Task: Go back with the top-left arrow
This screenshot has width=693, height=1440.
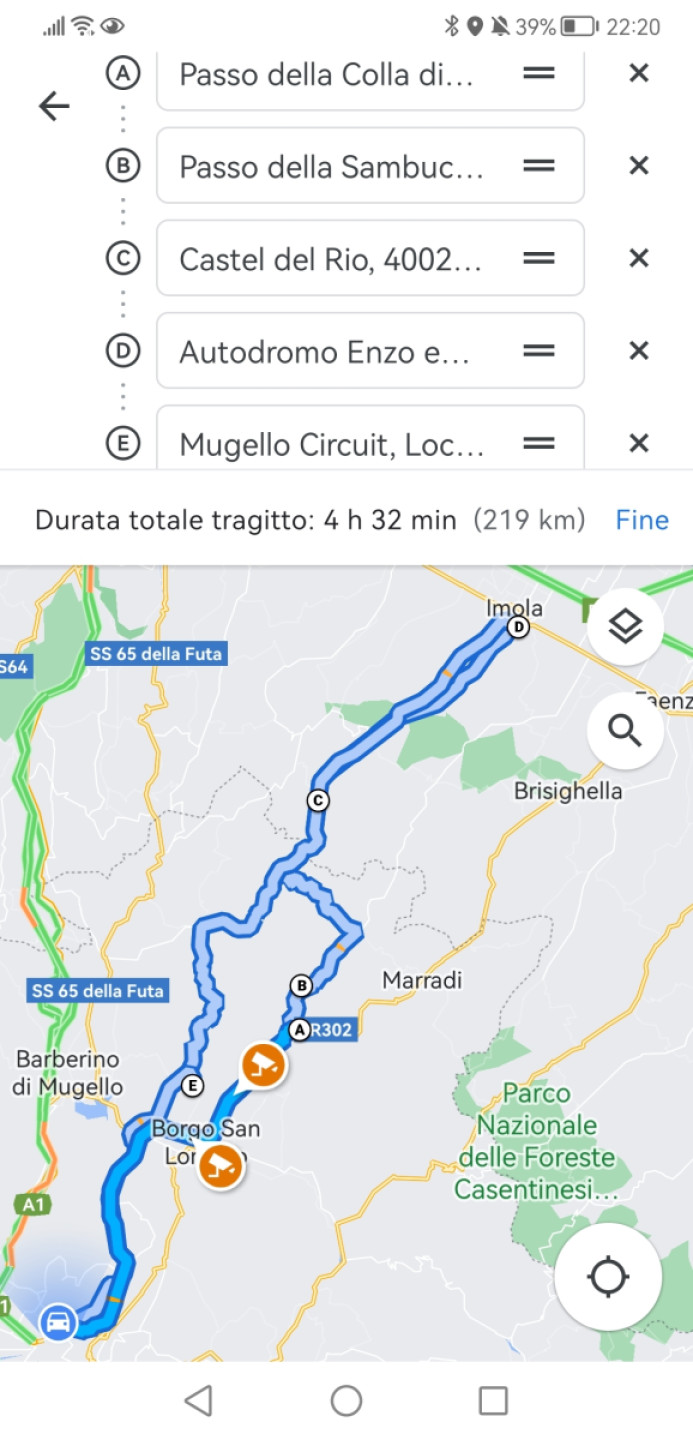Action: 54,106
